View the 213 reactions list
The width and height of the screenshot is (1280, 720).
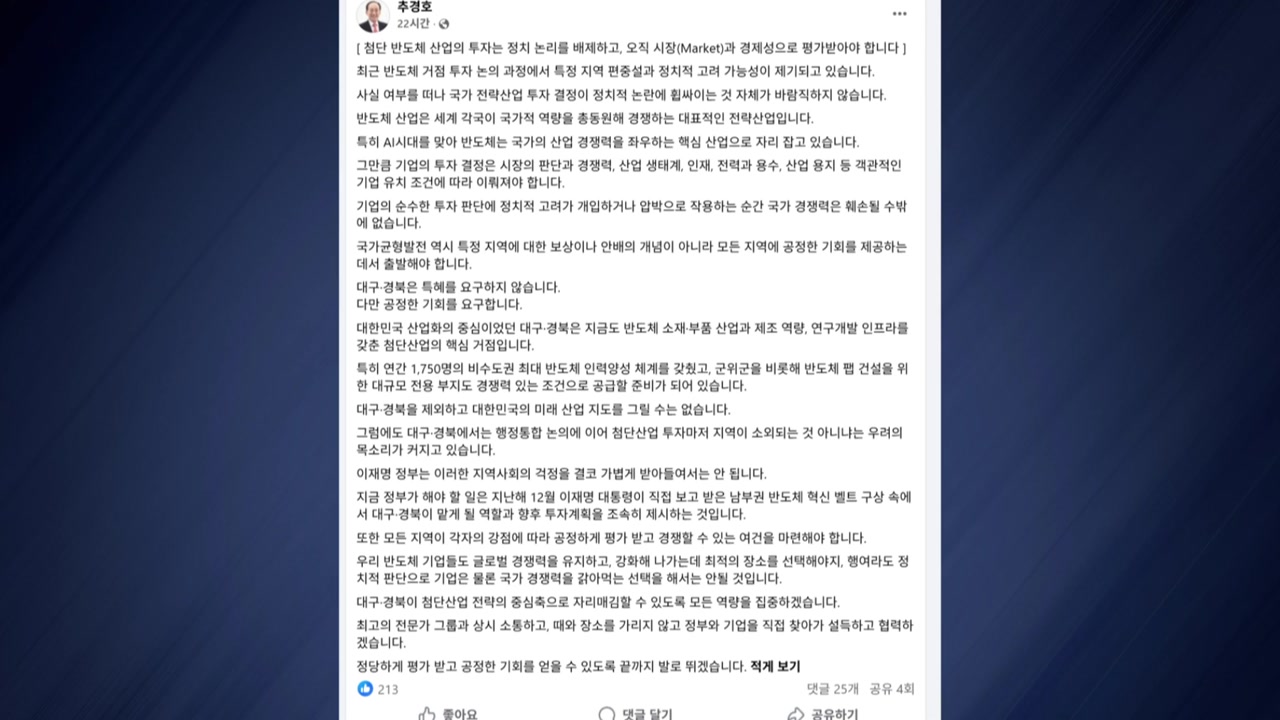coord(378,689)
